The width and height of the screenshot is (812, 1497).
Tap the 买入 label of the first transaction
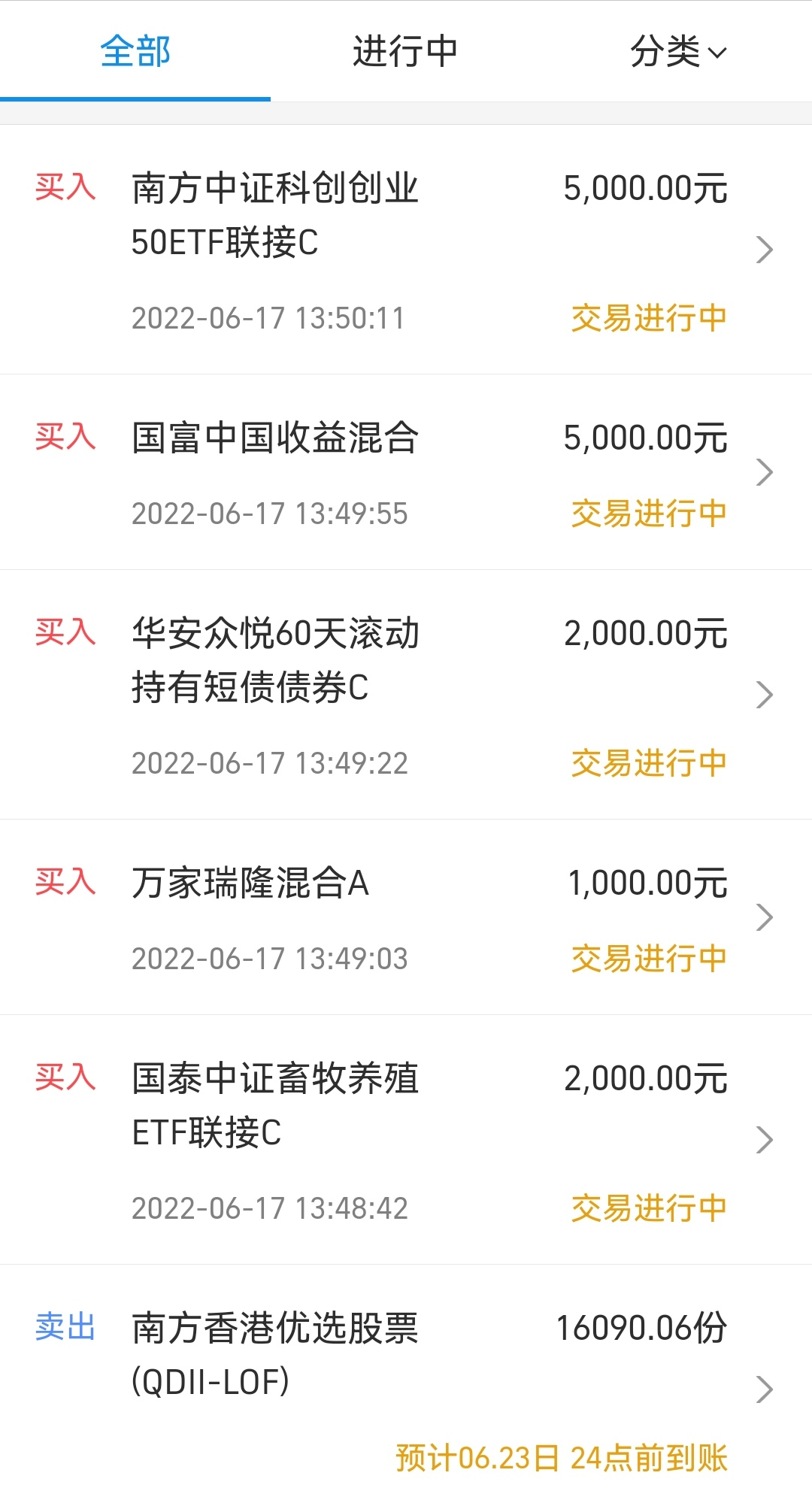coord(65,188)
